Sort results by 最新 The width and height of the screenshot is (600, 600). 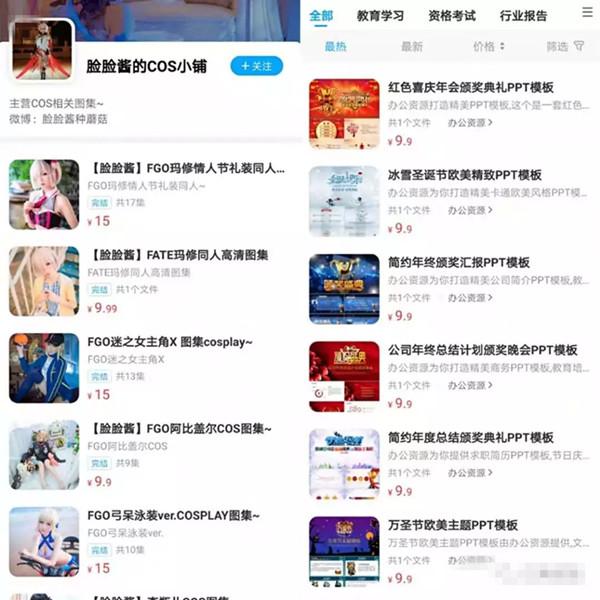pyautogui.click(x=412, y=46)
